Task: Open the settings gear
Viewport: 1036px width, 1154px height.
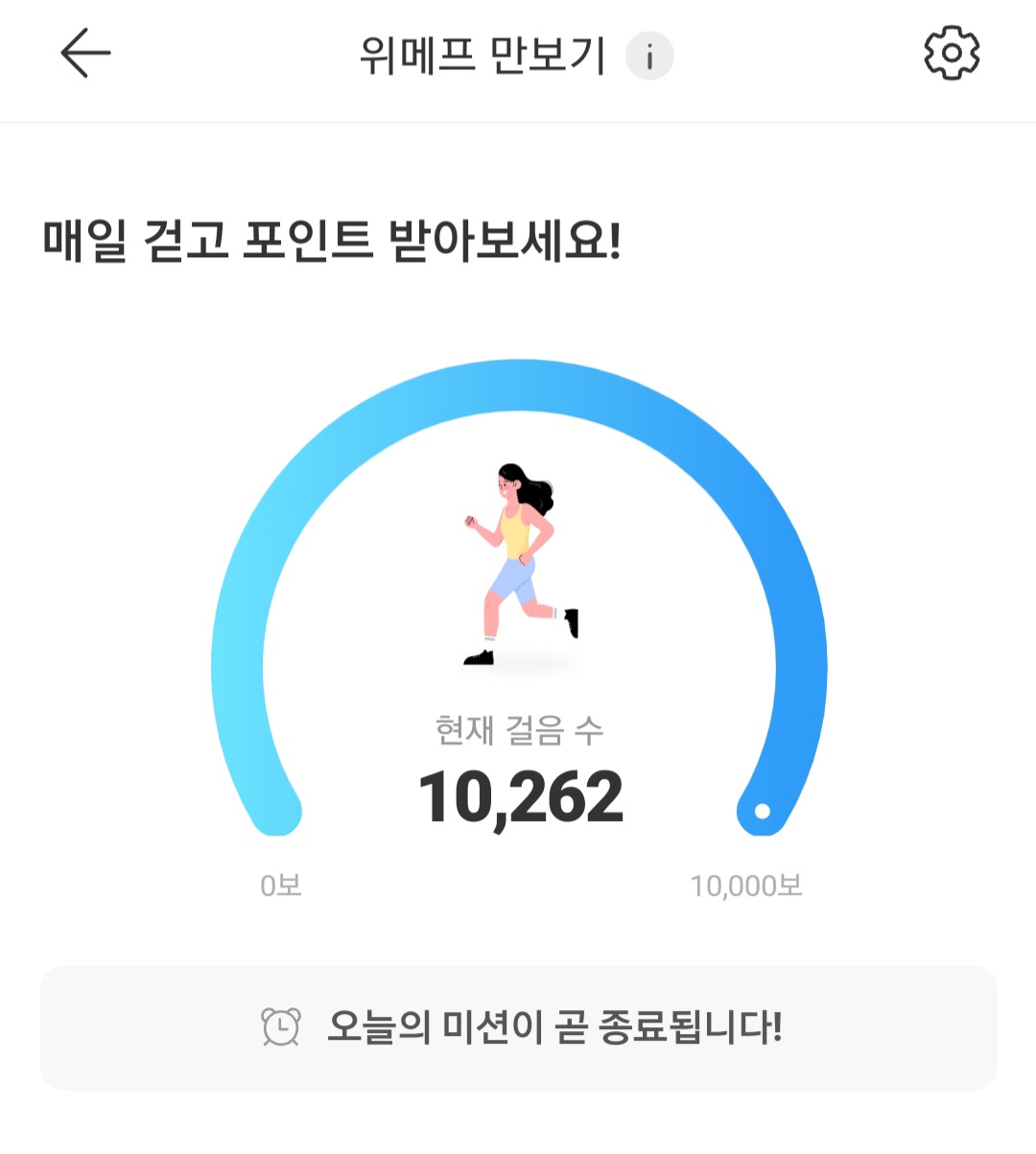Action: point(951,54)
